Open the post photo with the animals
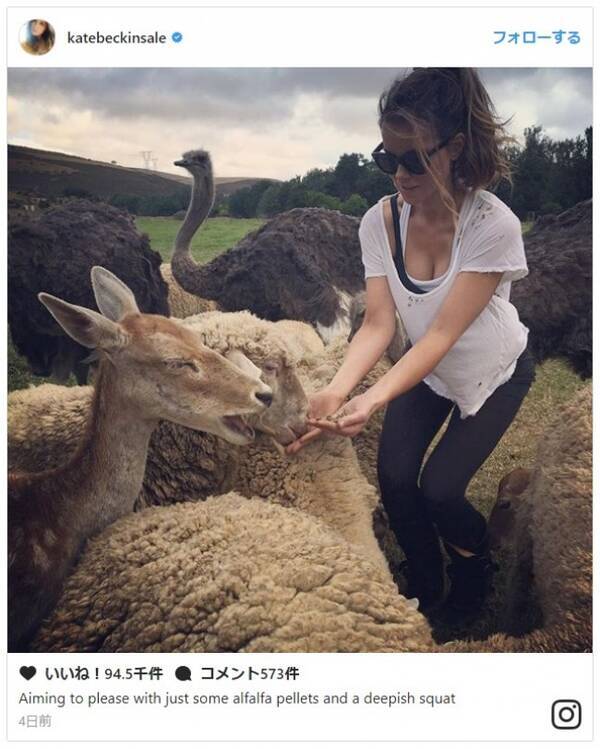600x749 pixels. pos(300,360)
